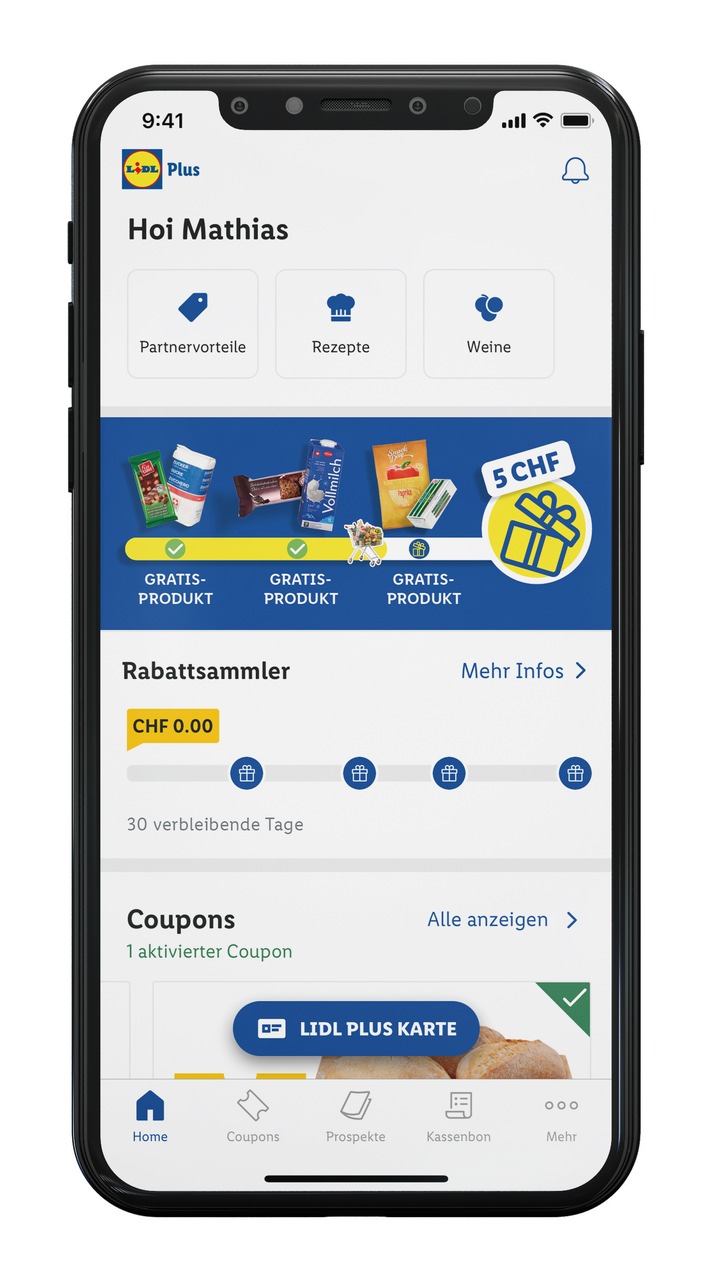Switch to the Coupons tab

[253, 1117]
